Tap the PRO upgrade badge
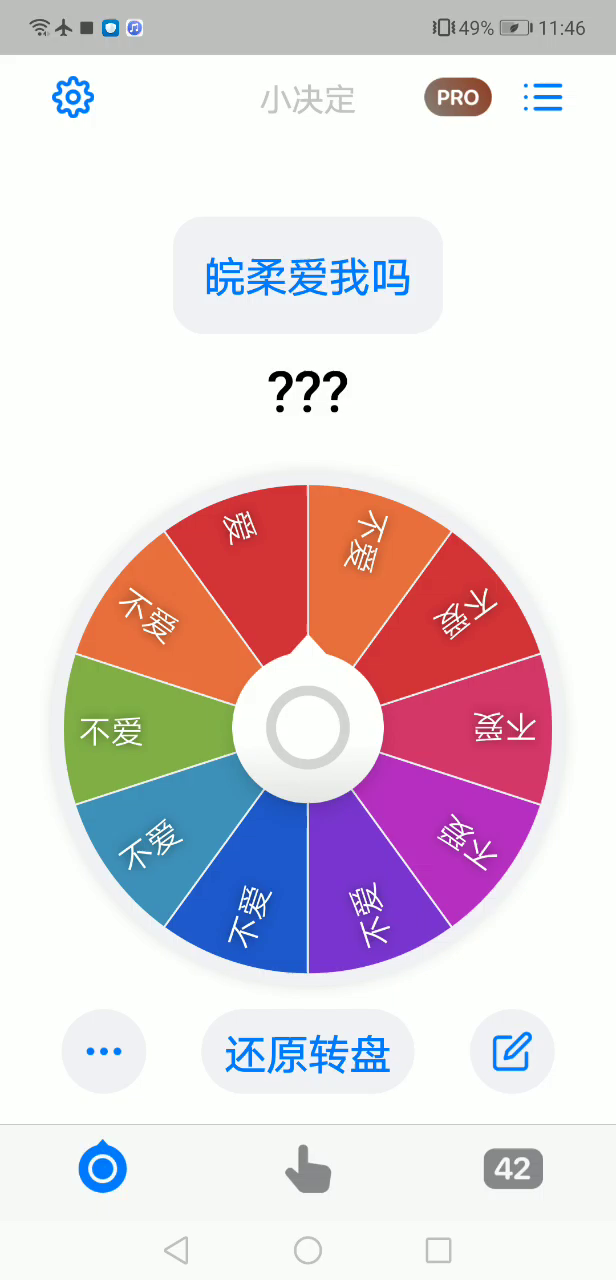Viewport: 616px width, 1280px height. tap(458, 98)
